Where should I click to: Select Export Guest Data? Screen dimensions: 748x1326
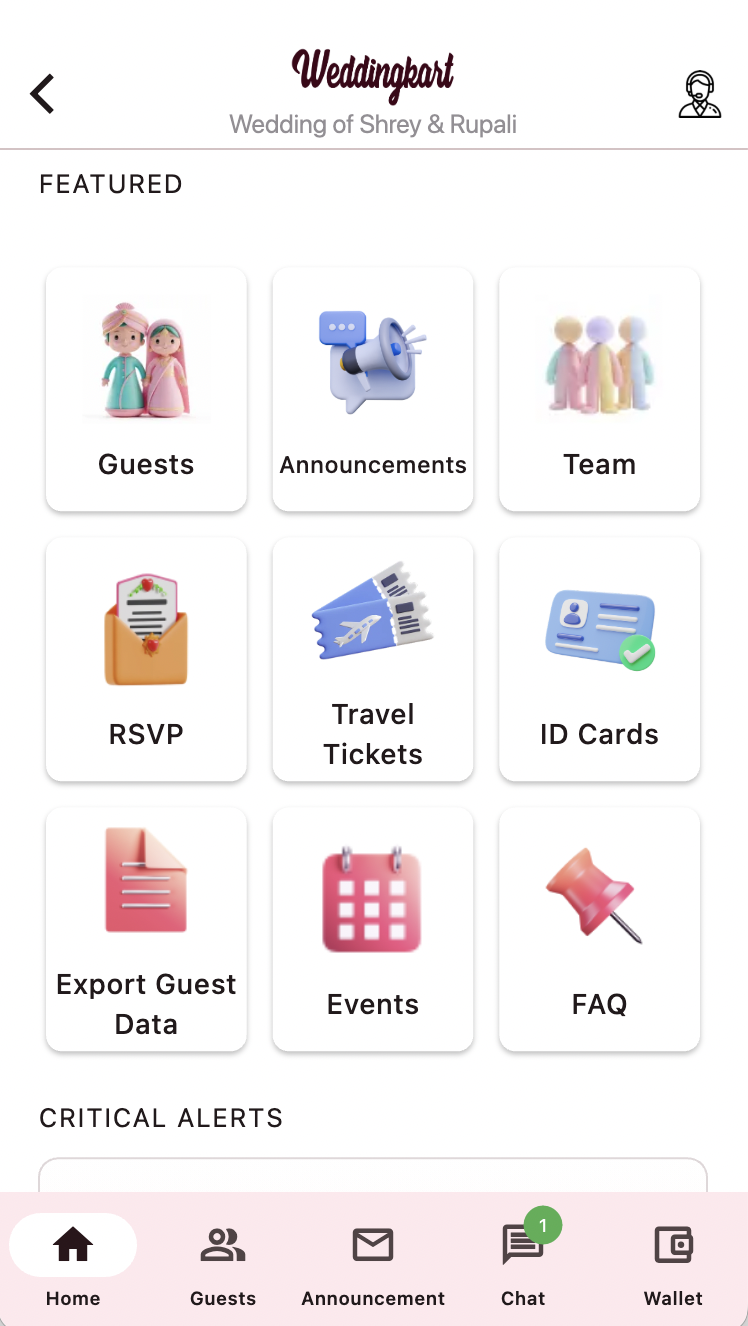tap(146, 929)
